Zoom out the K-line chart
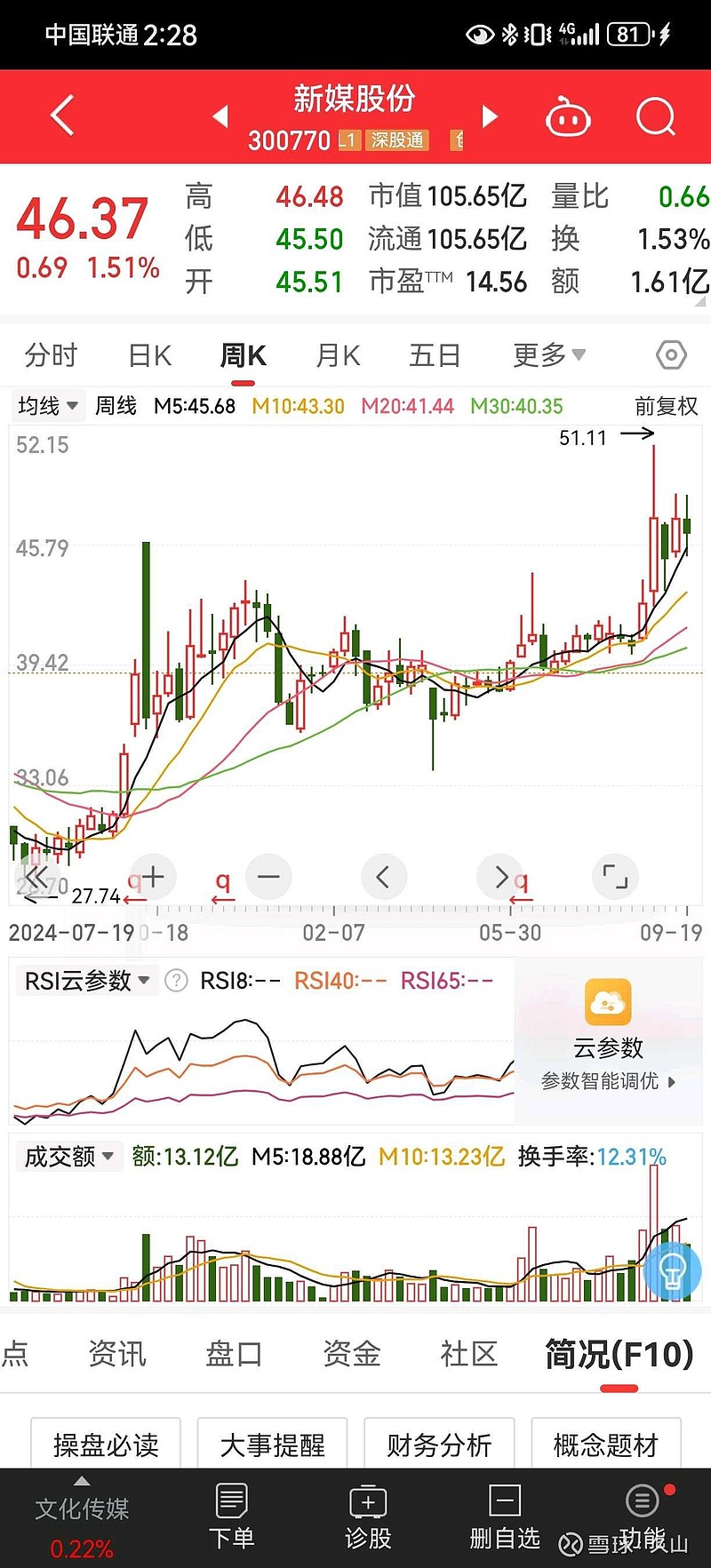 268,877
